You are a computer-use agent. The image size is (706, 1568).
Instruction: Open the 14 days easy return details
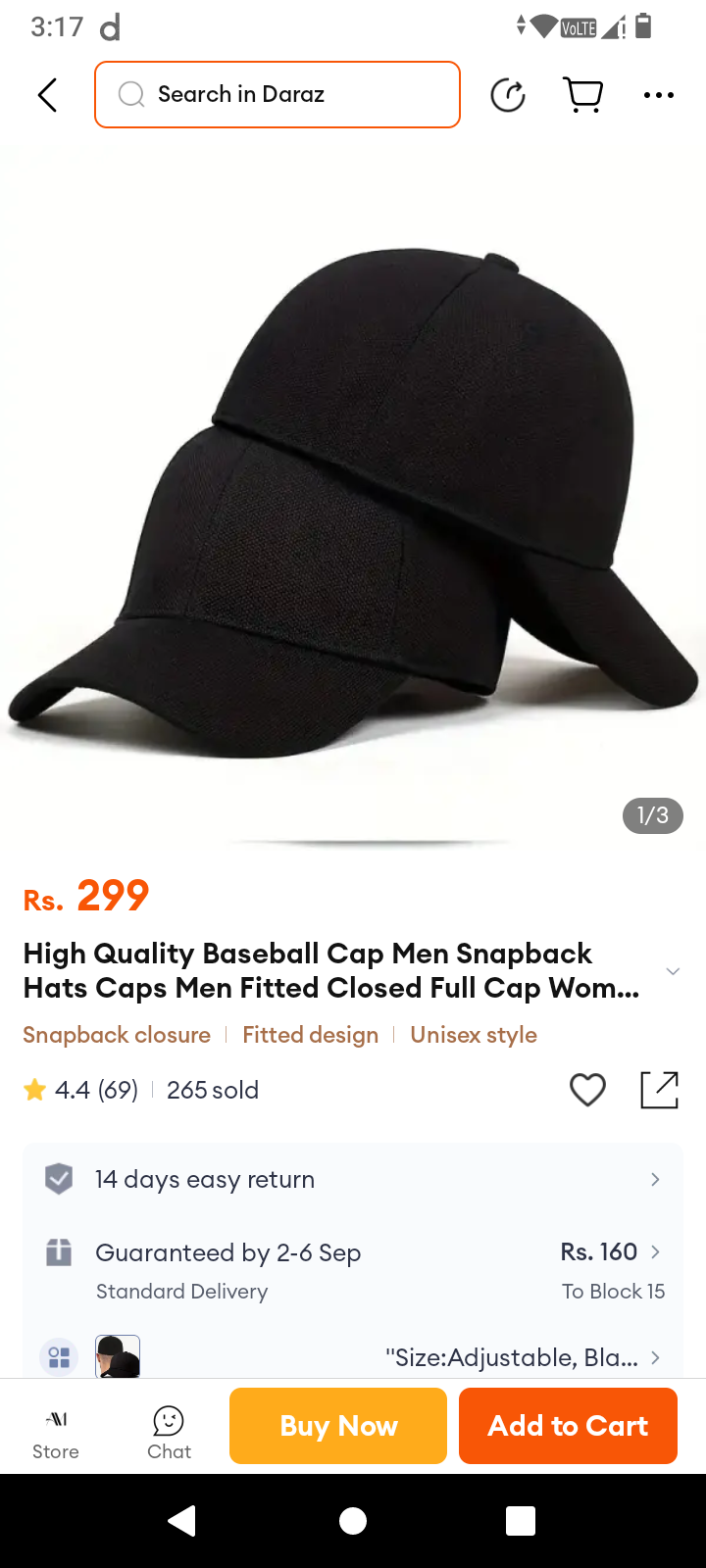point(353,1179)
